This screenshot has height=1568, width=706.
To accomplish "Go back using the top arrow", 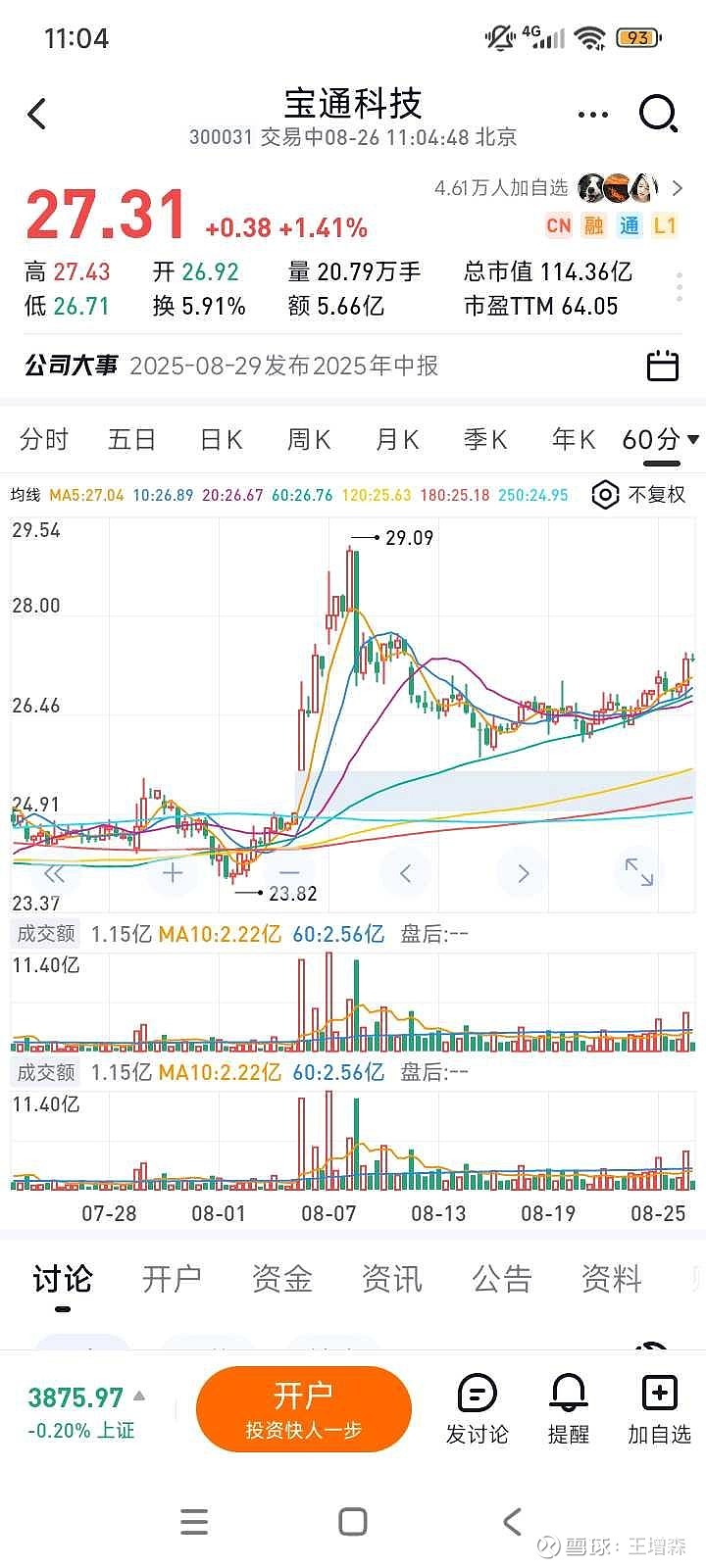I will coord(37,114).
